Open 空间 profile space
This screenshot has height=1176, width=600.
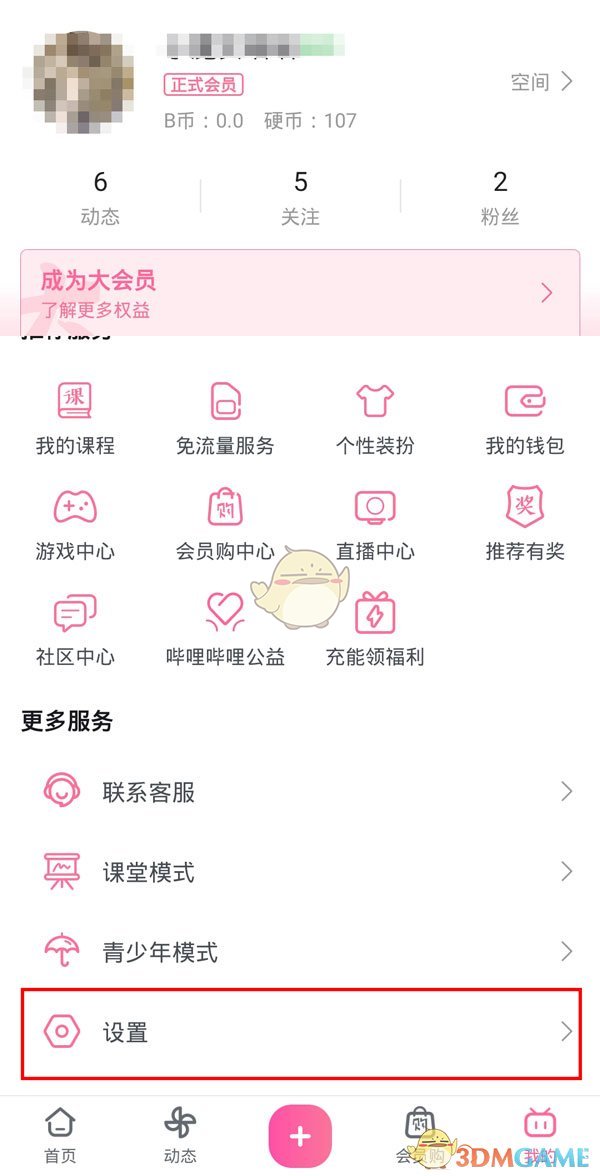tap(541, 82)
